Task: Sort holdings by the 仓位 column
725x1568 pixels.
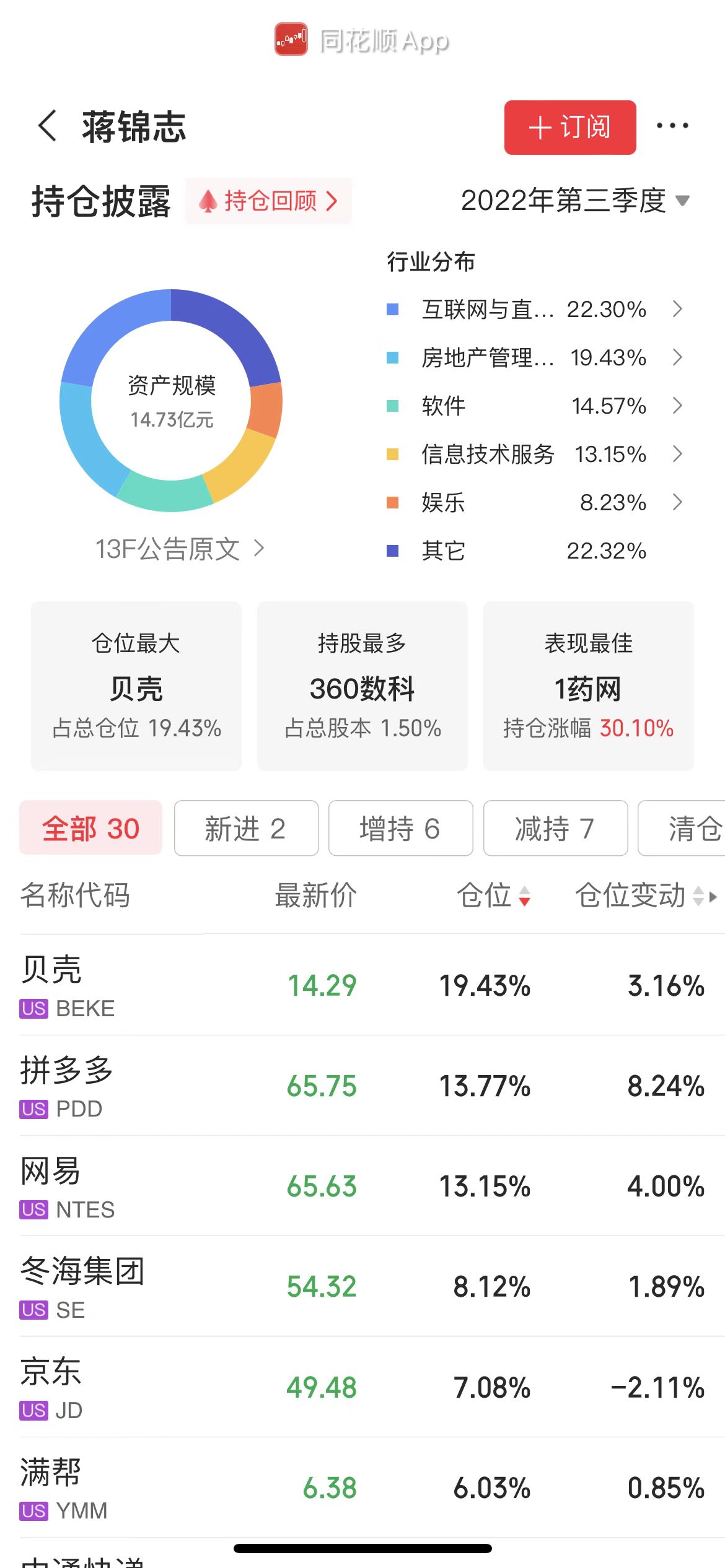Action: [494, 895]
